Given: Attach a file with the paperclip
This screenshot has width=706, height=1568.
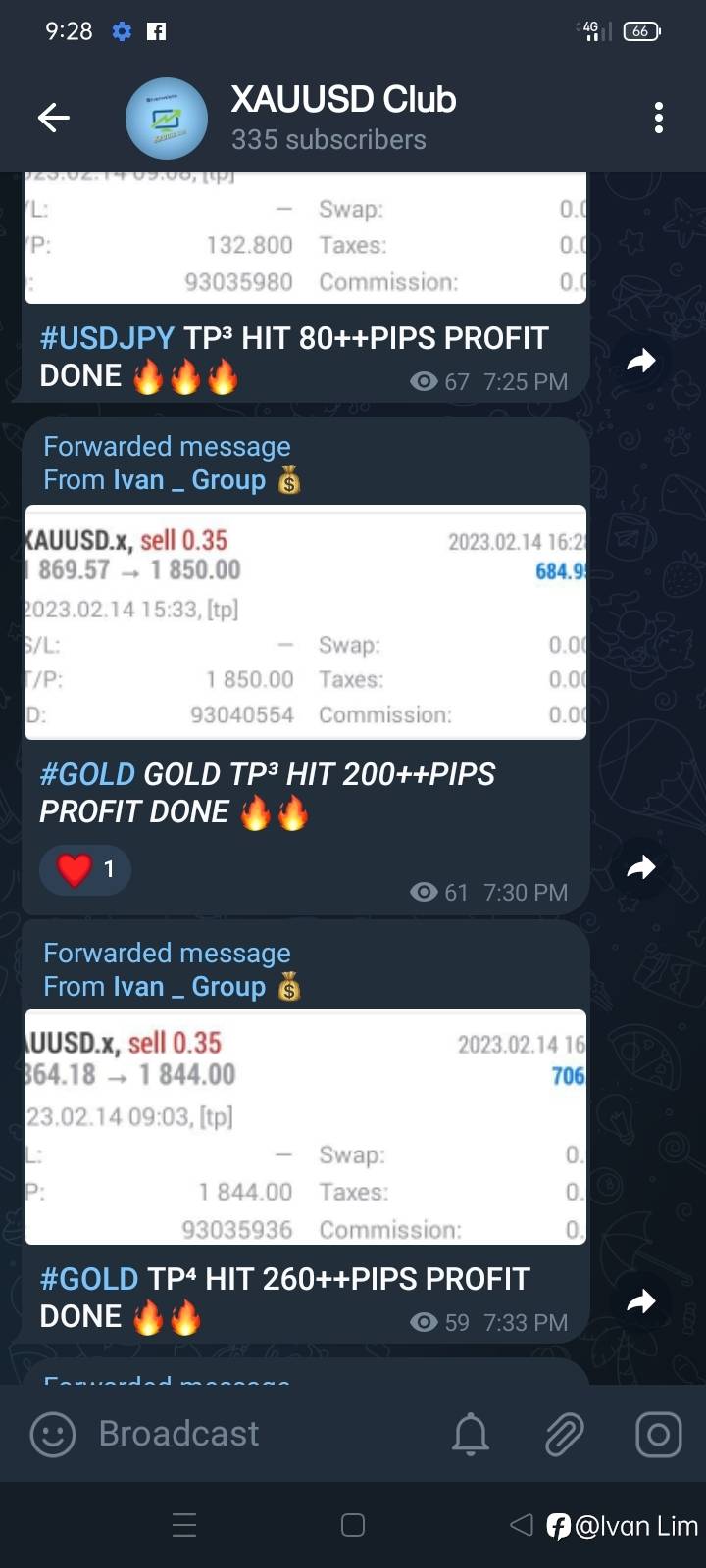Looking at the screenshot, I should (x=565, y=1436).
